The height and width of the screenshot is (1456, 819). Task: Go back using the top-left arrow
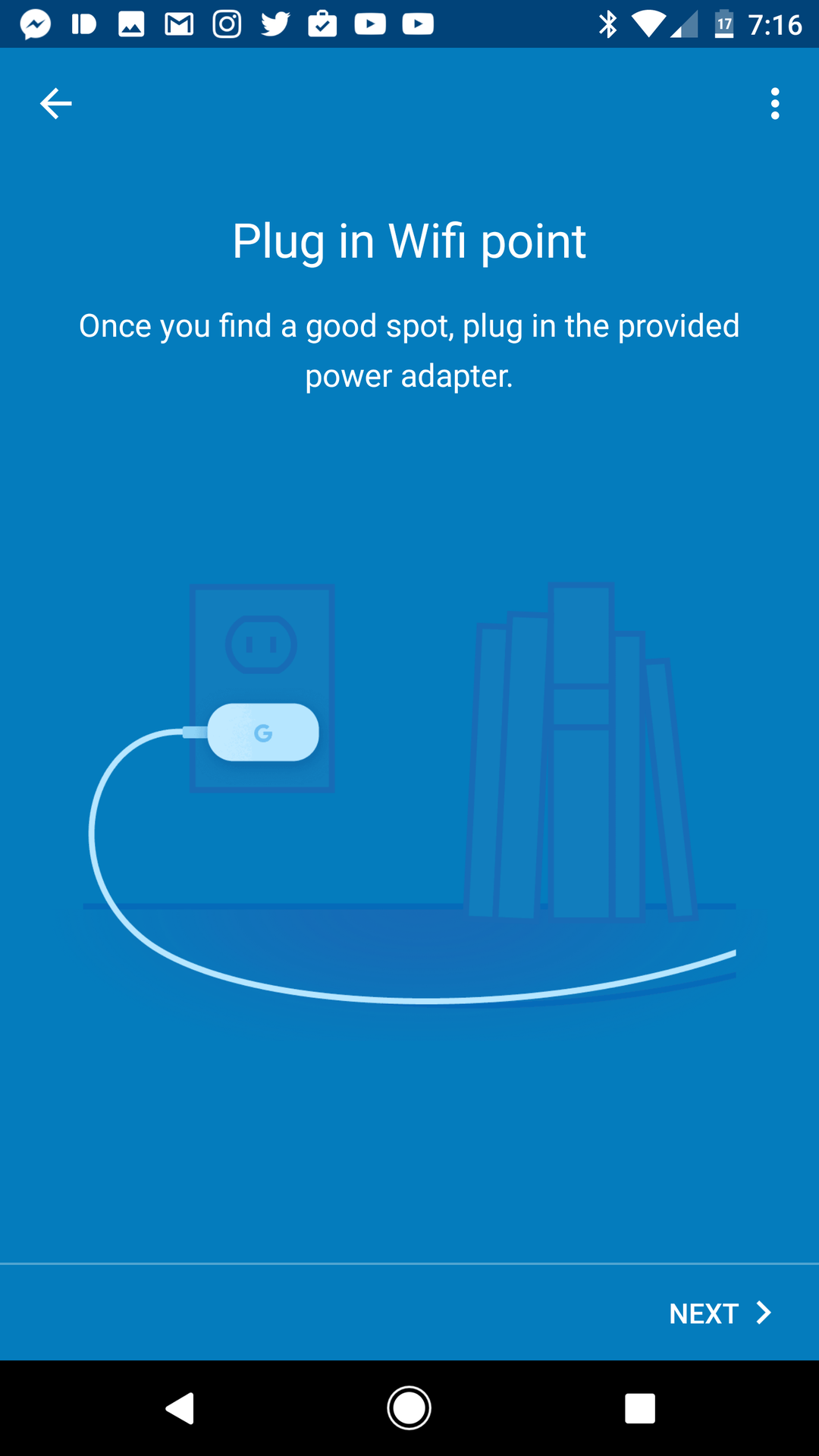click(55, 104)
